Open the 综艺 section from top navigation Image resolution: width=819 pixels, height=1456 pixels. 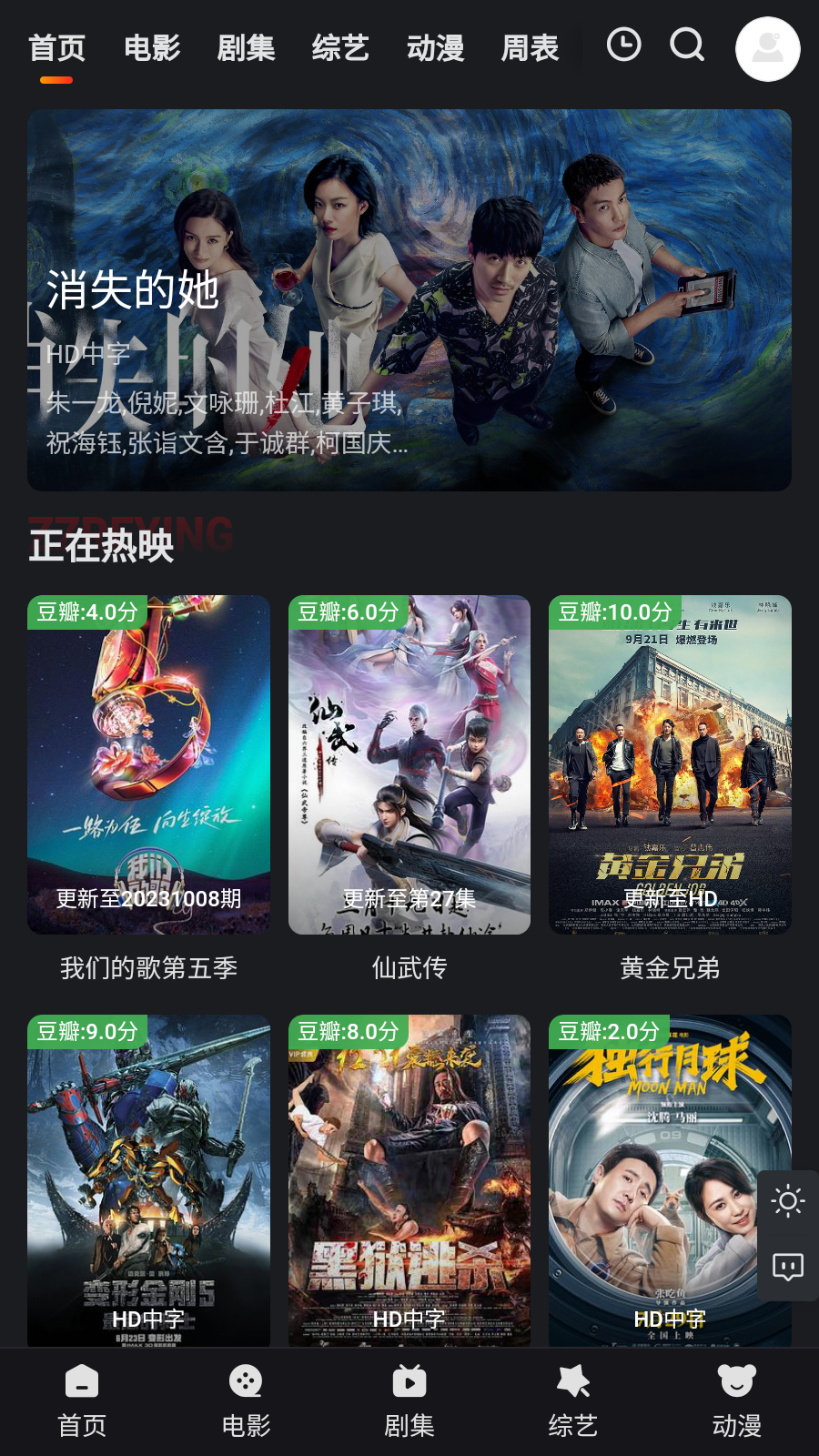[x=340, y=47]
